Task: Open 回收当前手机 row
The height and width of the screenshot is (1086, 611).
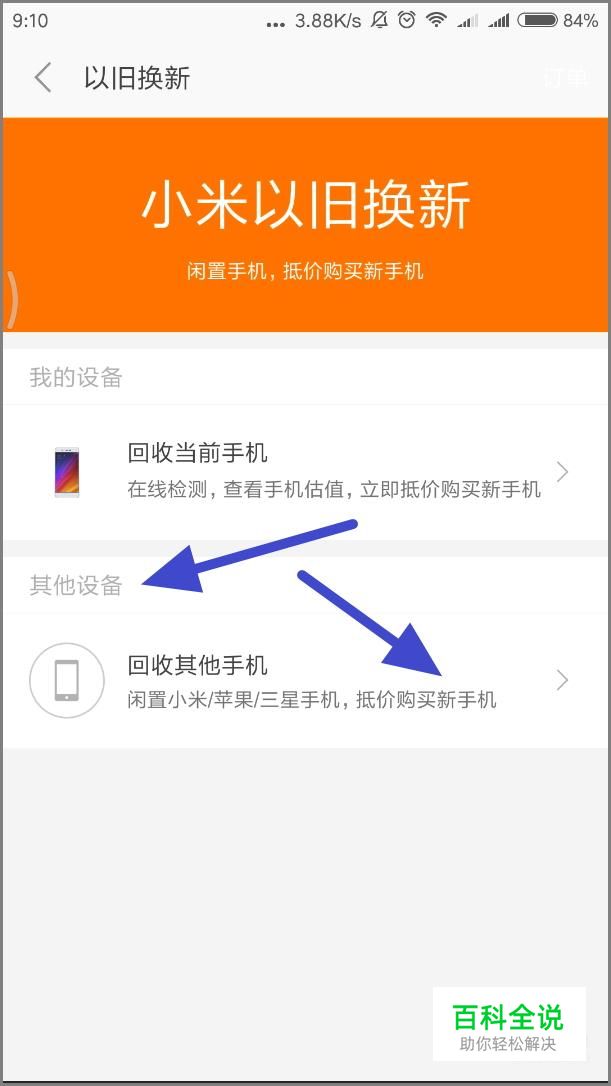Action: click(305, 472)
